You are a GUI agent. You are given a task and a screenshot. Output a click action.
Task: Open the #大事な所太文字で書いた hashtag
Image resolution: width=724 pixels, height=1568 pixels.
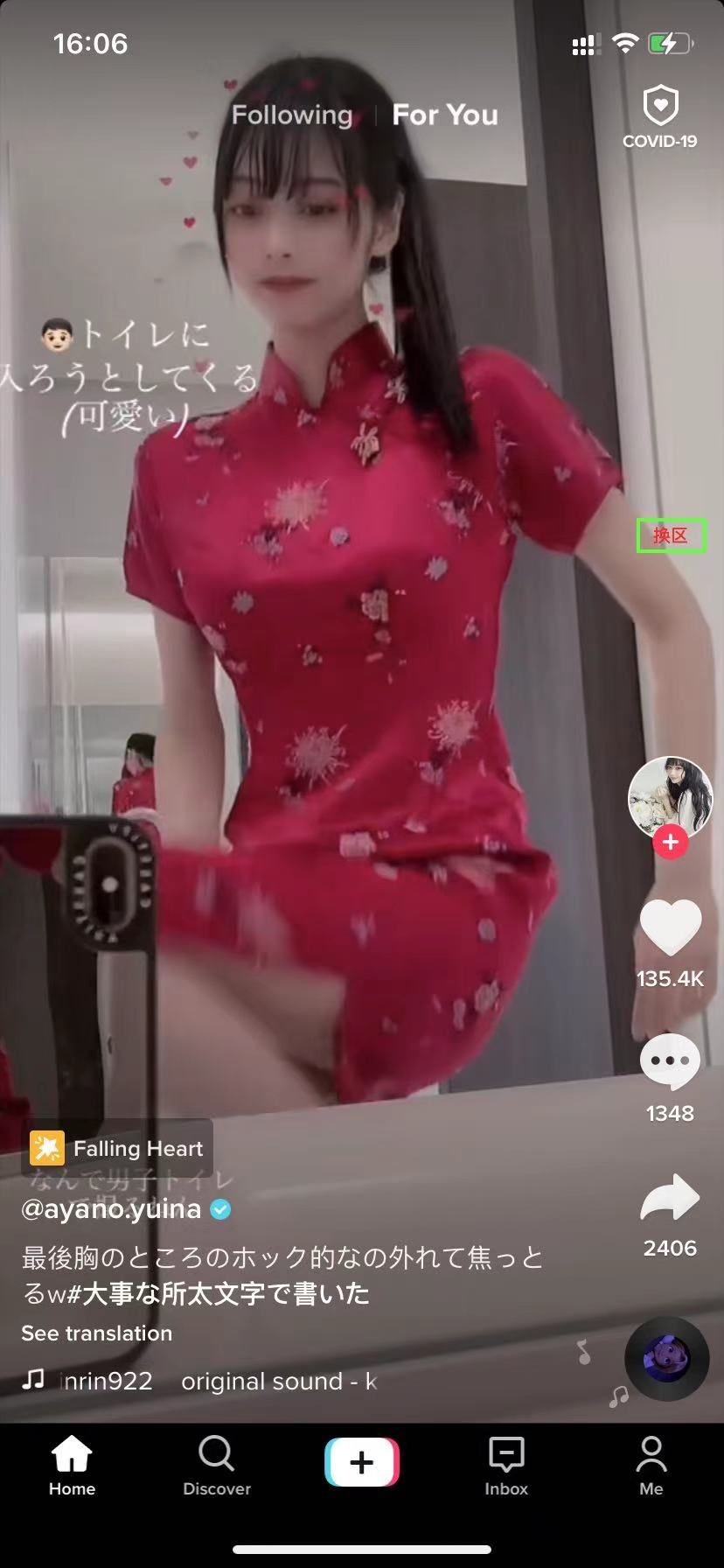(219, 1293)
